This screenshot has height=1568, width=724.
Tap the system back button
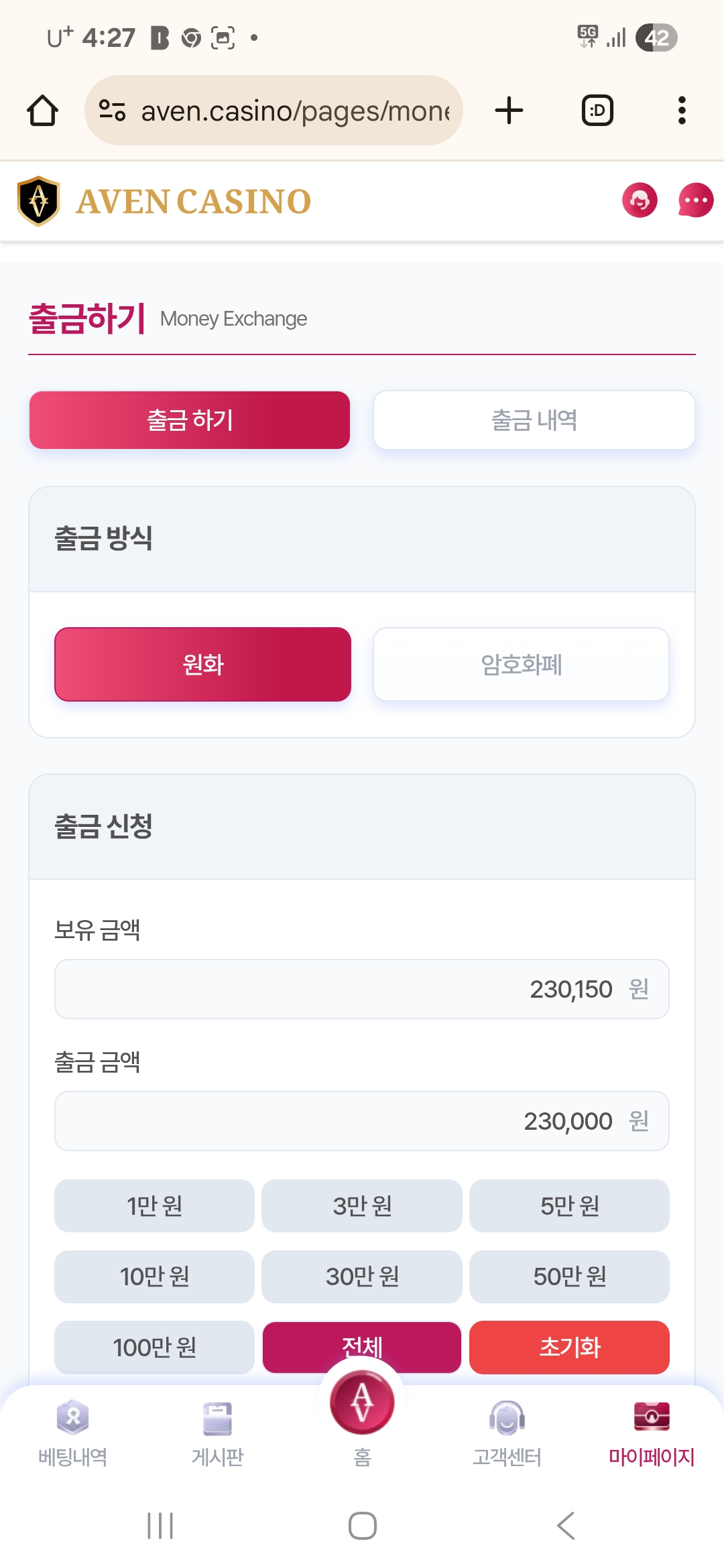[566, 1526]
